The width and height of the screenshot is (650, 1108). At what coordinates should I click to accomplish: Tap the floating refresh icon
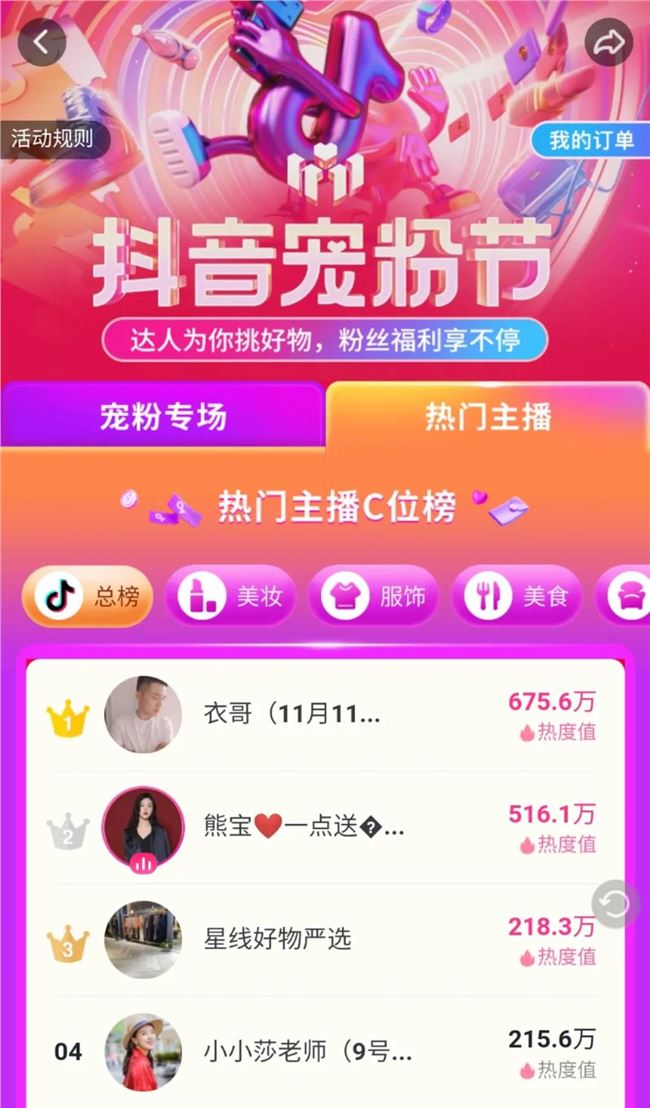(x=614, y=906)
